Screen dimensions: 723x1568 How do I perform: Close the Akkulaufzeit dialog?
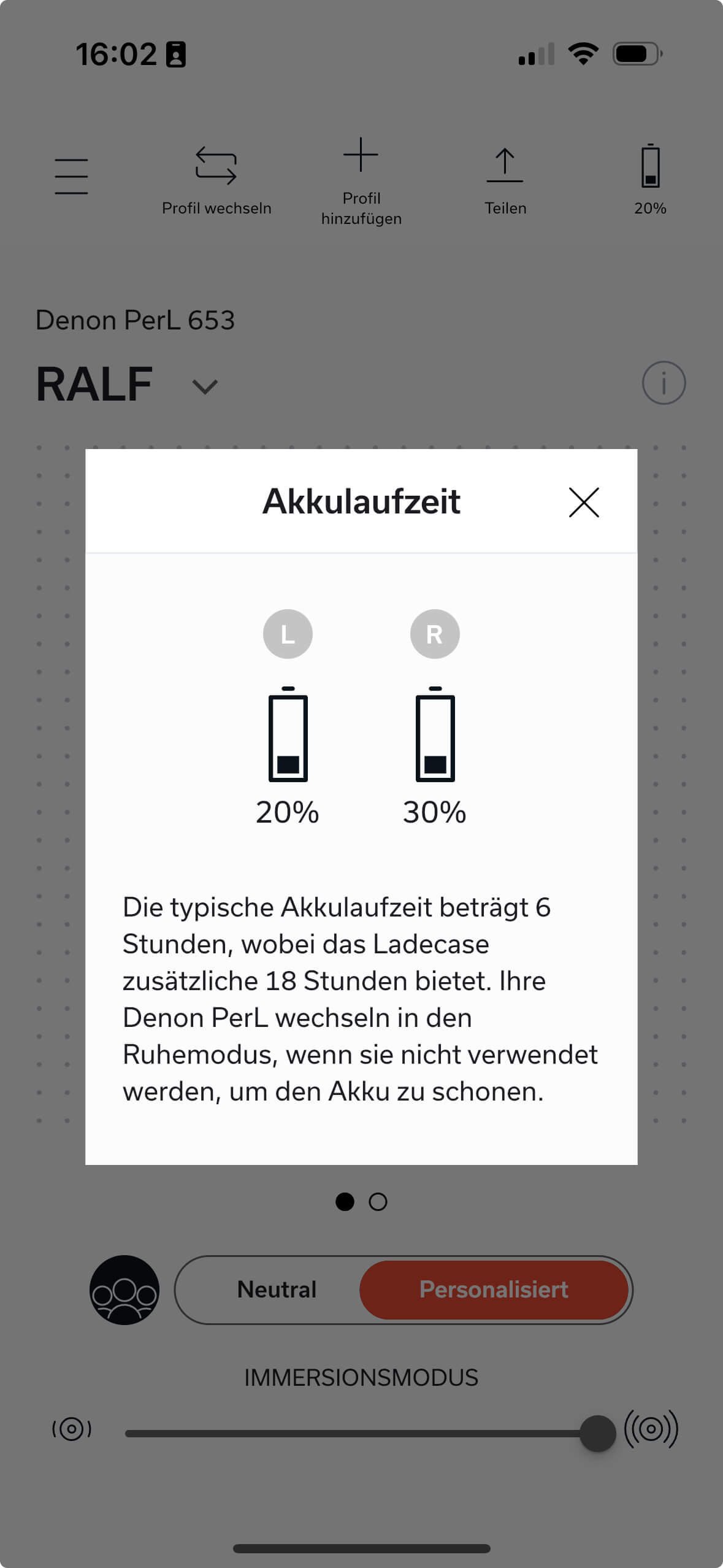583,502
